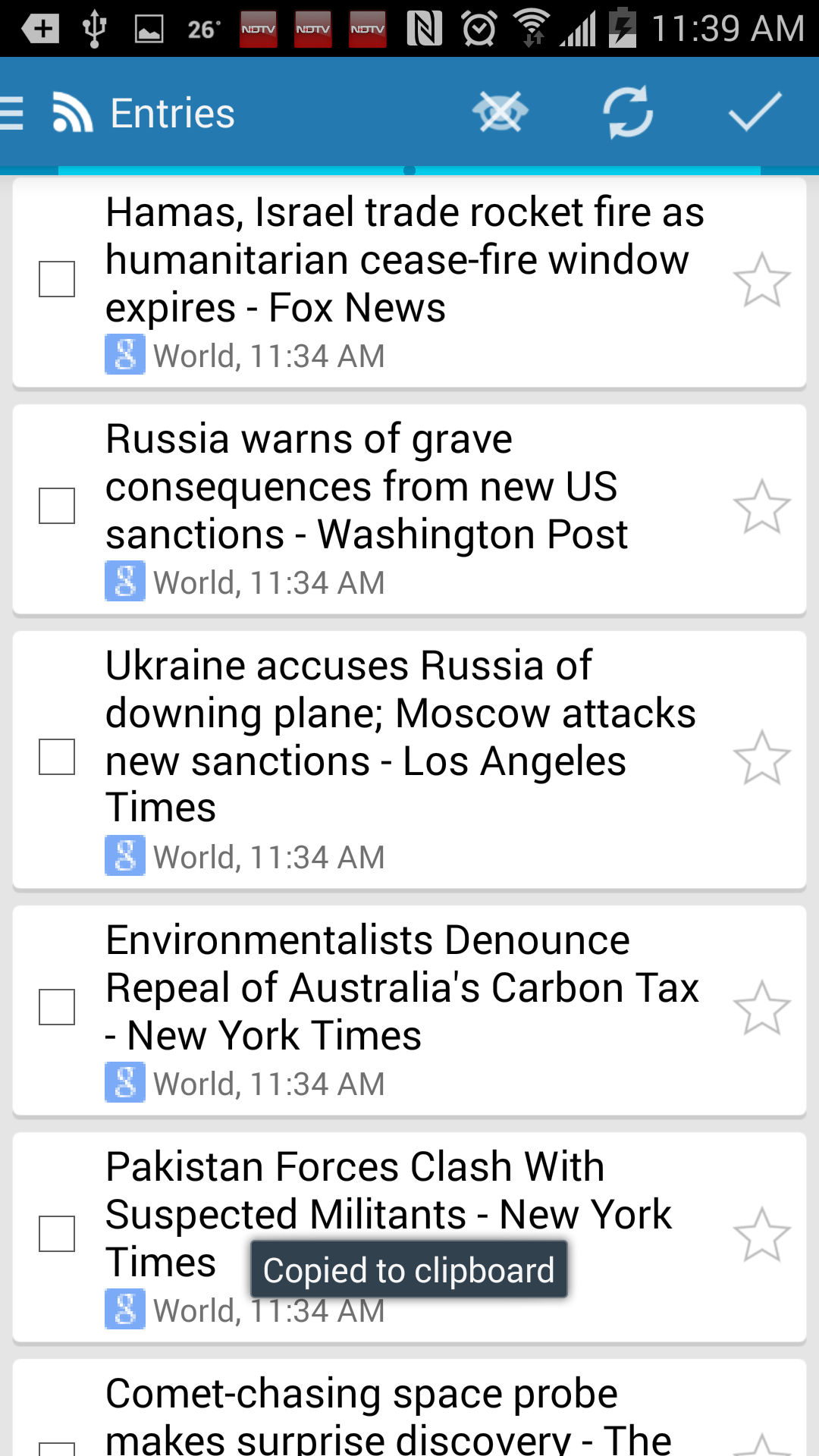Screen dimensions: 819x1456
Task: Check the Pakistan Forces Clash entry box
Action: pos(57,1234)
